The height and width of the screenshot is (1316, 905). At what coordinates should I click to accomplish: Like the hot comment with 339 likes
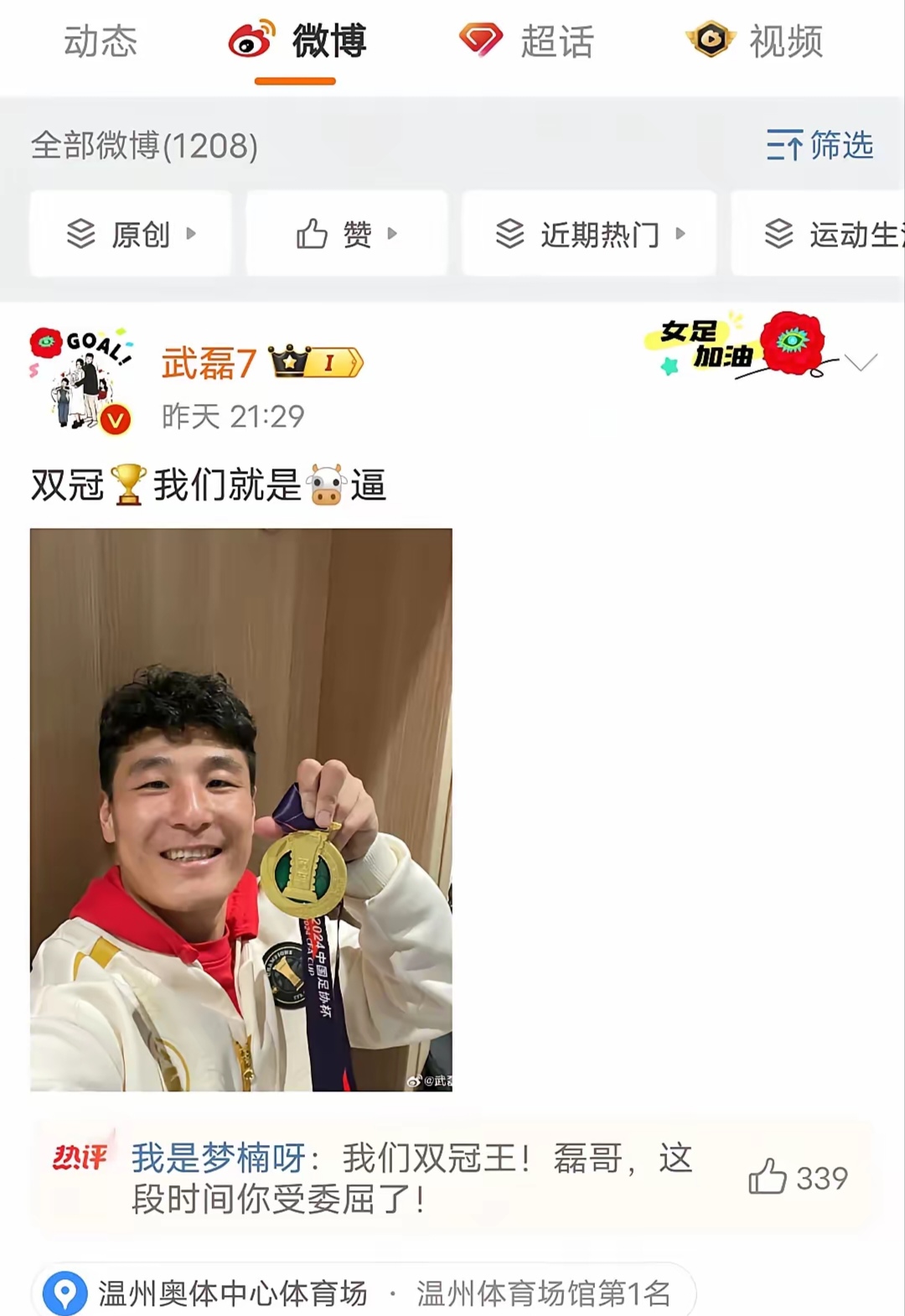click(x=796, y=1178)
